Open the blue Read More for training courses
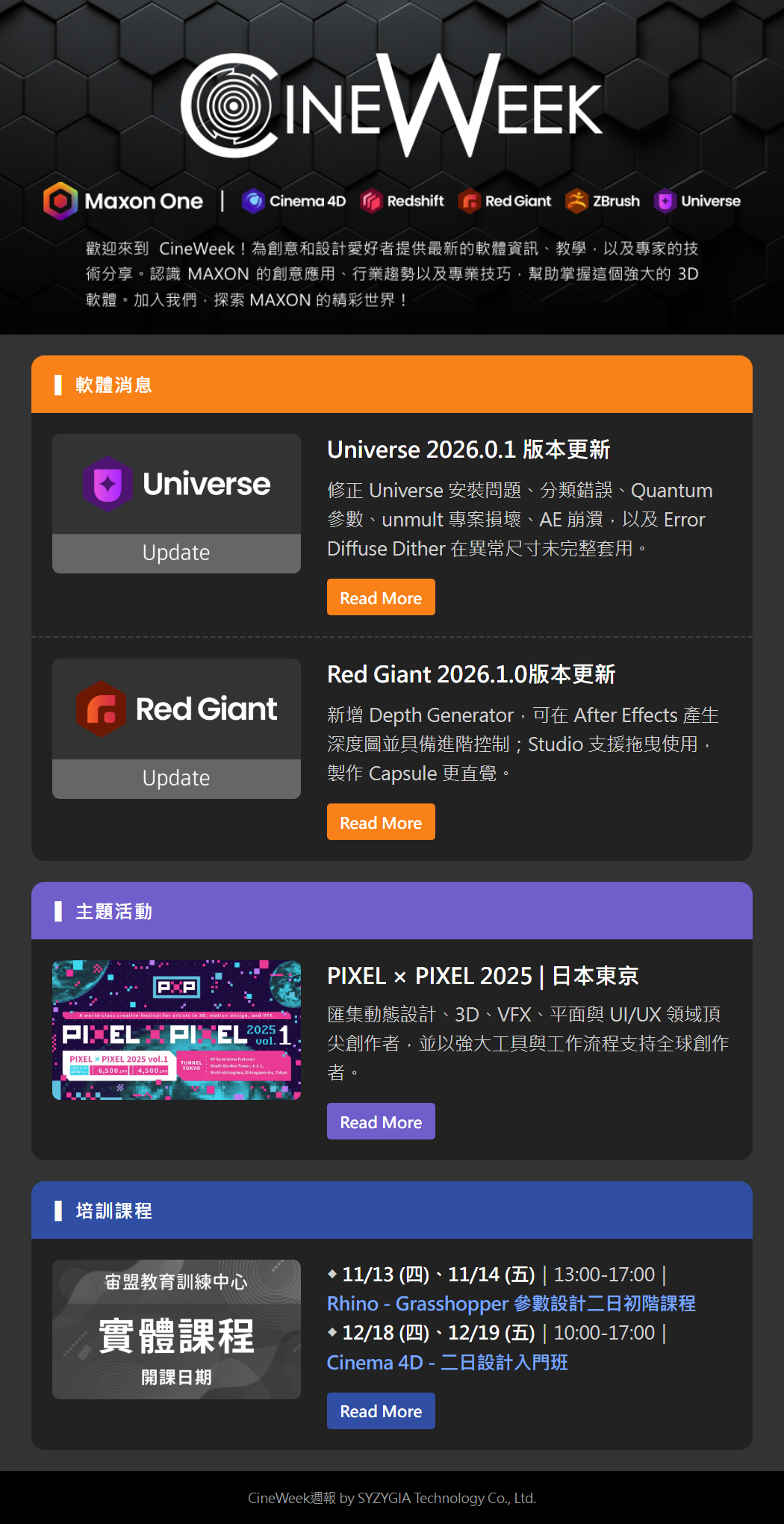784x1524 pixels. tap(381, 1411)
